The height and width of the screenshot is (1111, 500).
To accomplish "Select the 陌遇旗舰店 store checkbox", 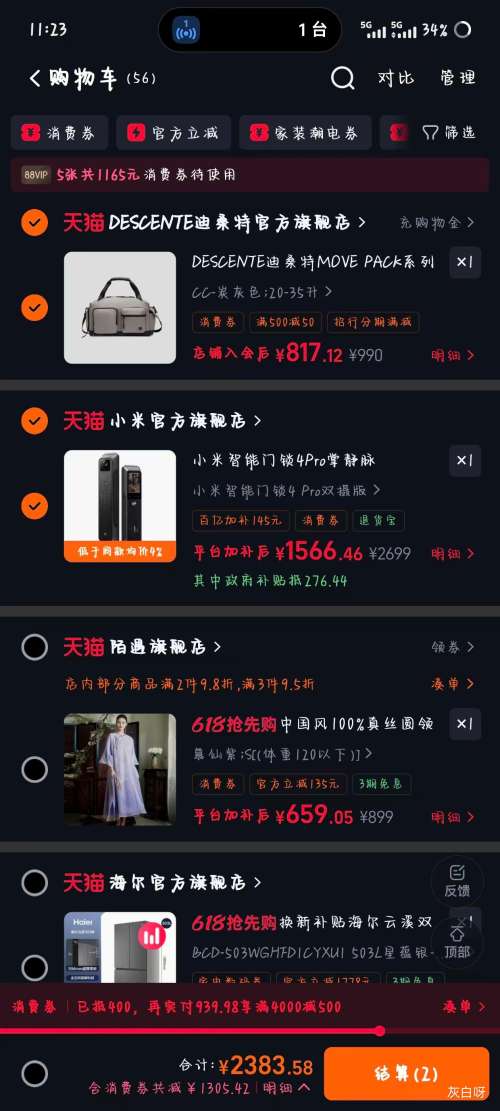I will 34,647.
